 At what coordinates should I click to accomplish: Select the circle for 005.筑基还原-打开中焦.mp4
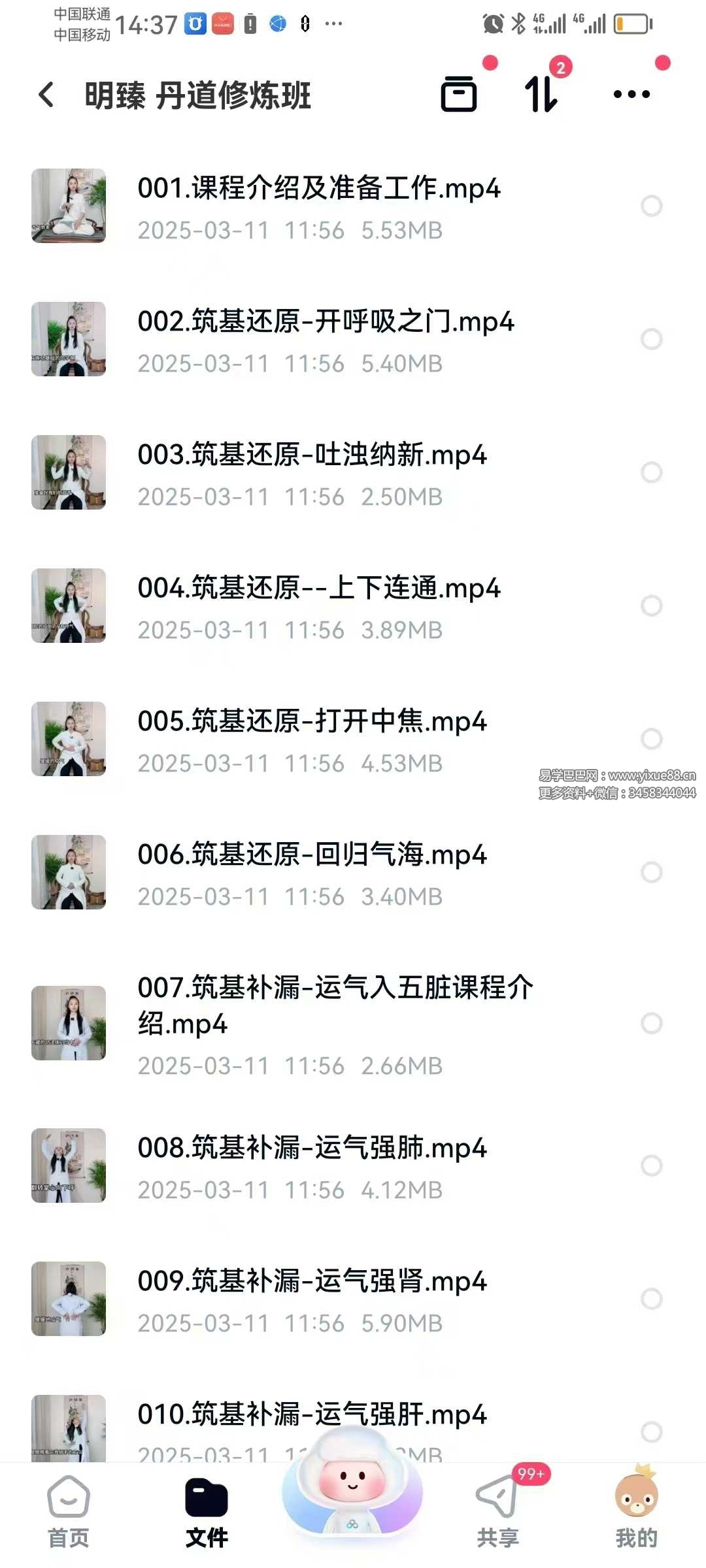(651, 739)
